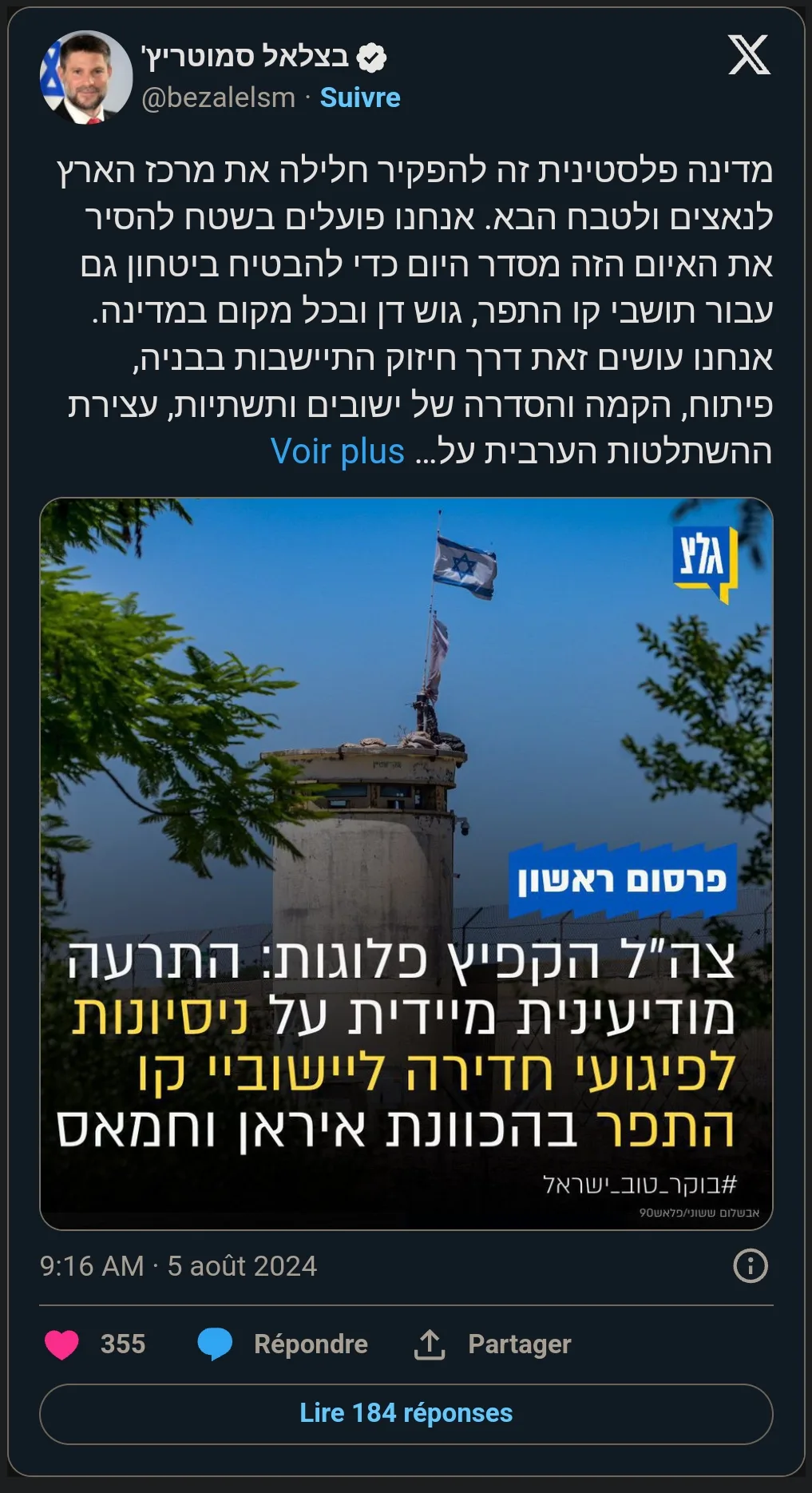Open the @bezalelsm handle
Screen dimensions: 812x1493
click(218, 97)
